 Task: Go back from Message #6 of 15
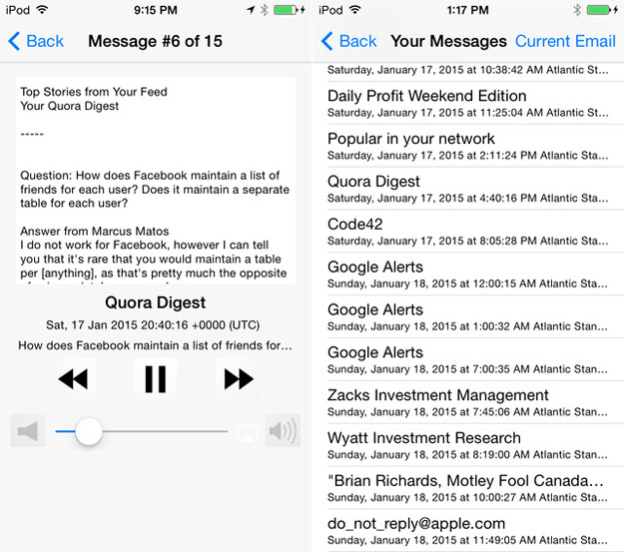click(x=36, y=41)
